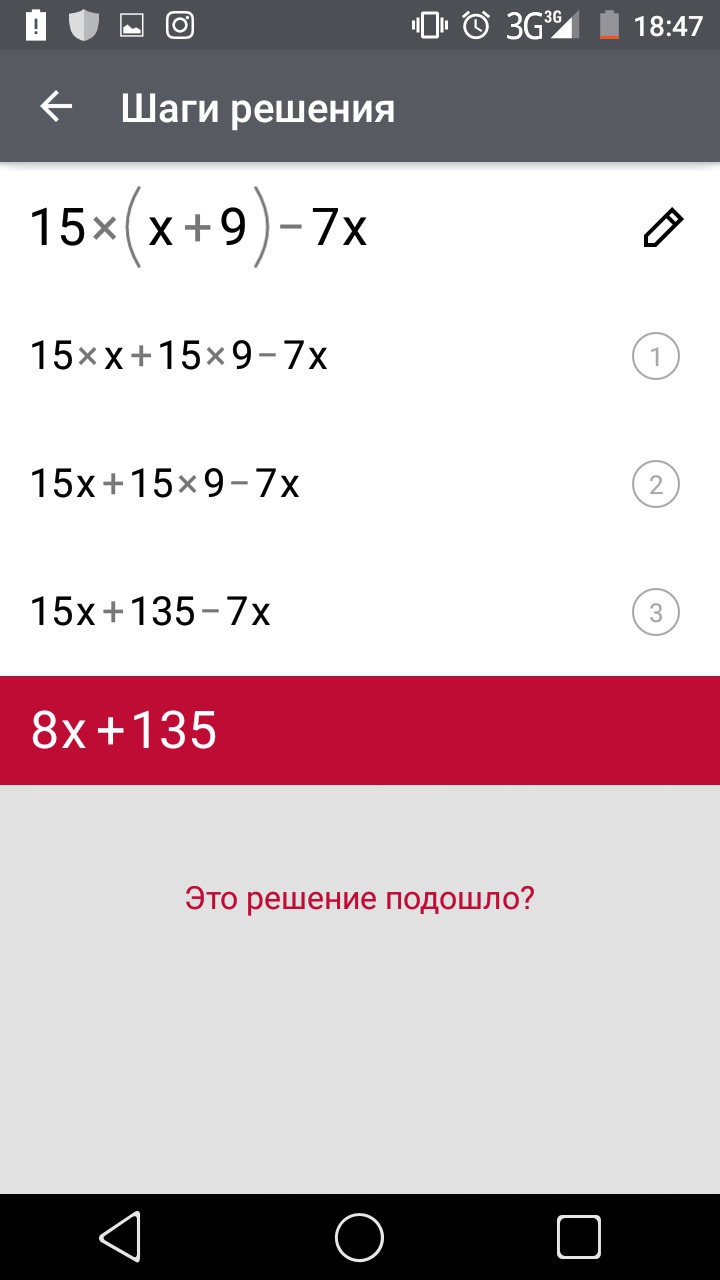The width and height of the screenshot is (720, 1280).
Task: Open the explanation for step 2
Action: 655,485
